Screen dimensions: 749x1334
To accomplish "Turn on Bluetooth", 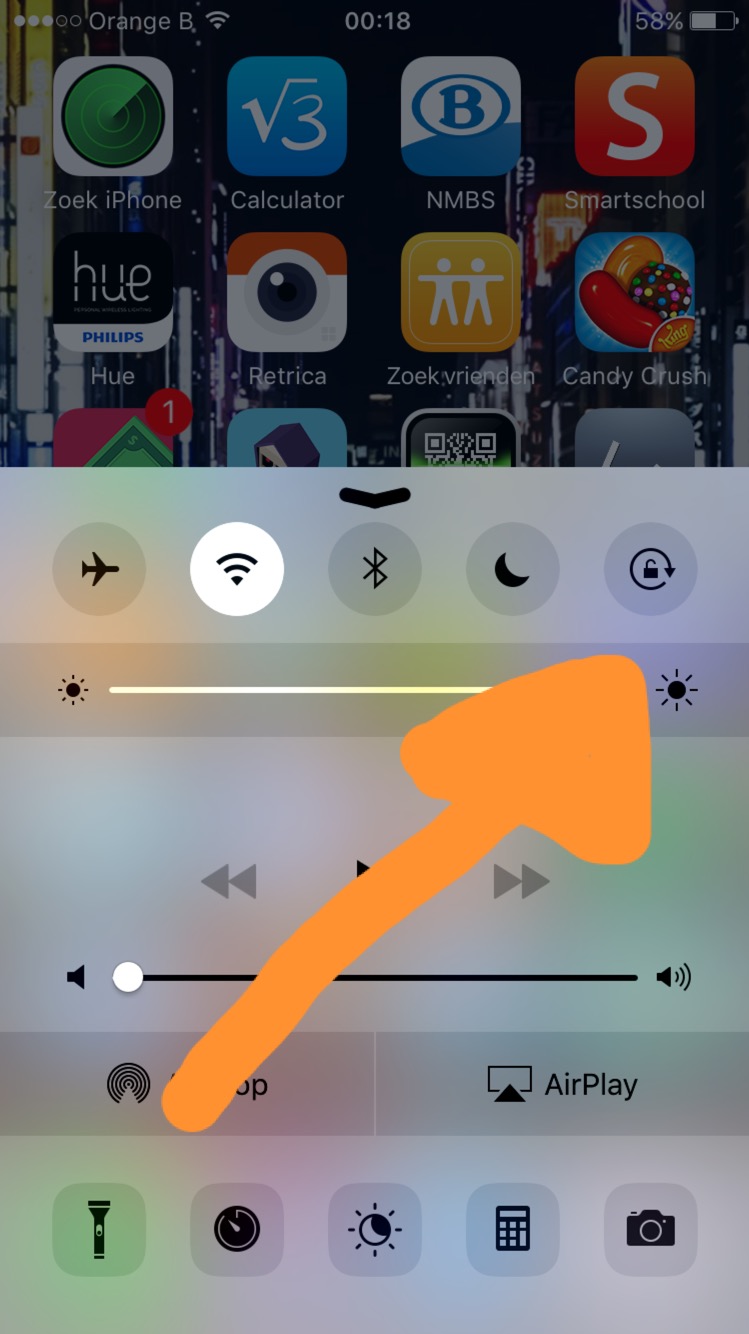I will click(375, 569).
